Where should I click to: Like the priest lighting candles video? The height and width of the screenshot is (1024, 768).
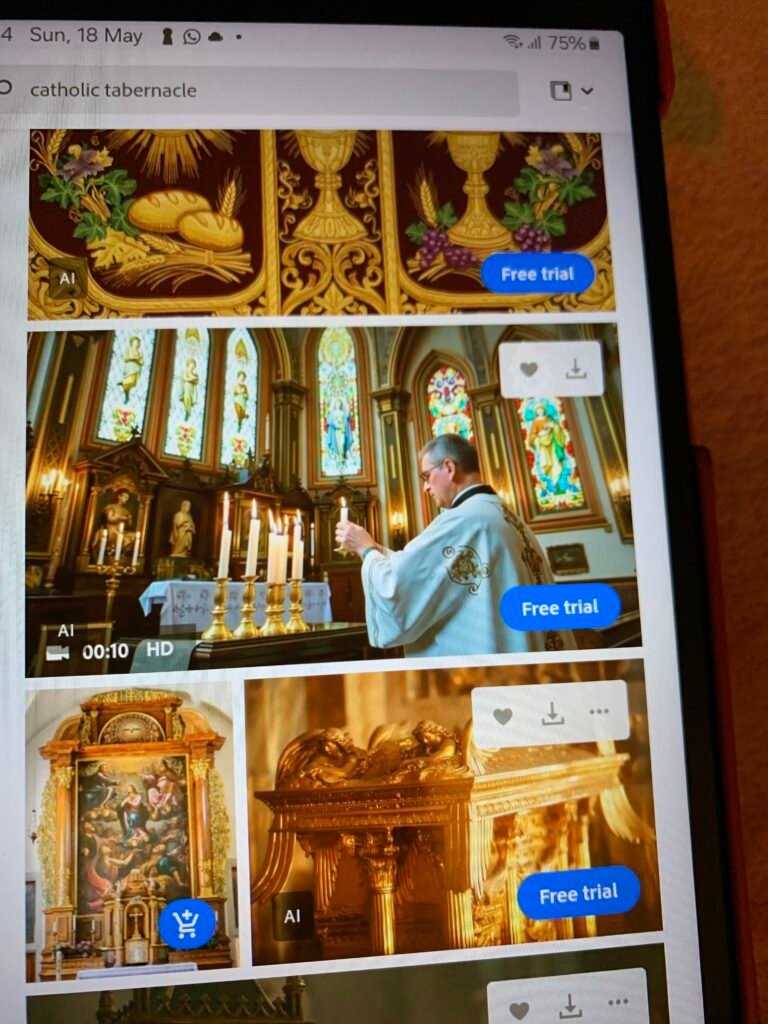[x=528, y=370]
